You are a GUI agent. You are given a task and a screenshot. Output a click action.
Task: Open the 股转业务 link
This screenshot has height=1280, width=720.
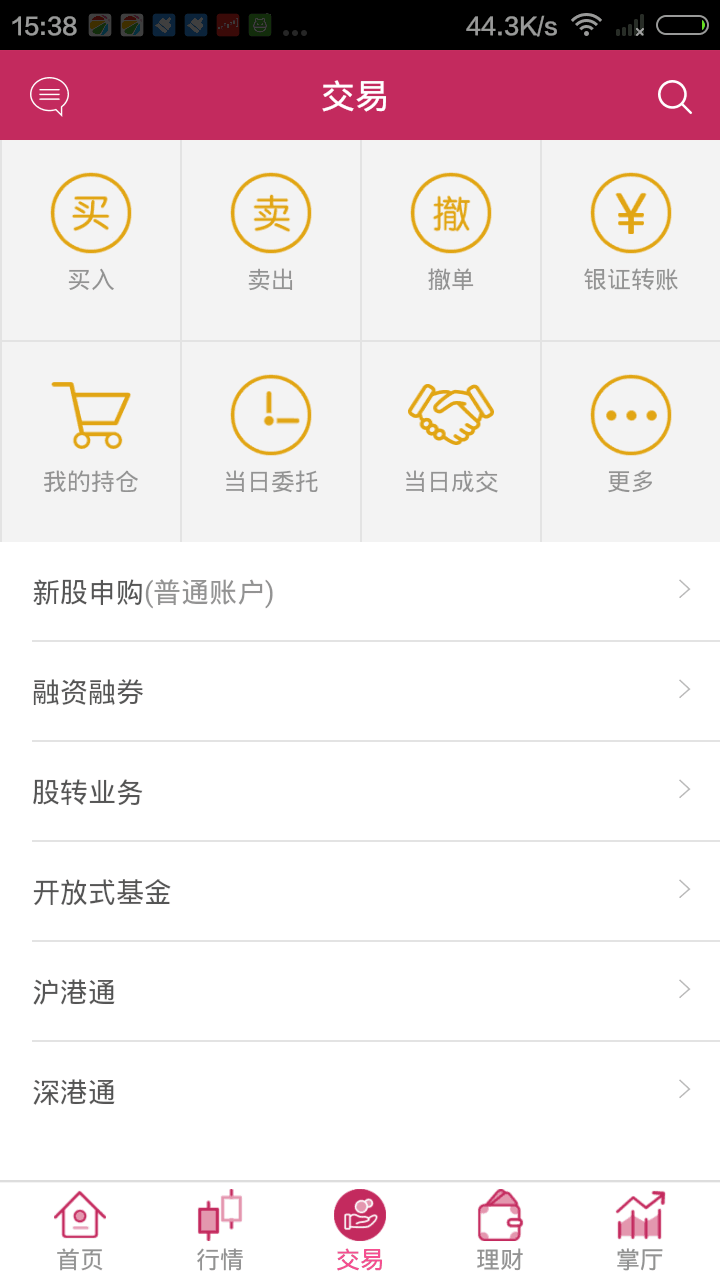pos(360,791)
